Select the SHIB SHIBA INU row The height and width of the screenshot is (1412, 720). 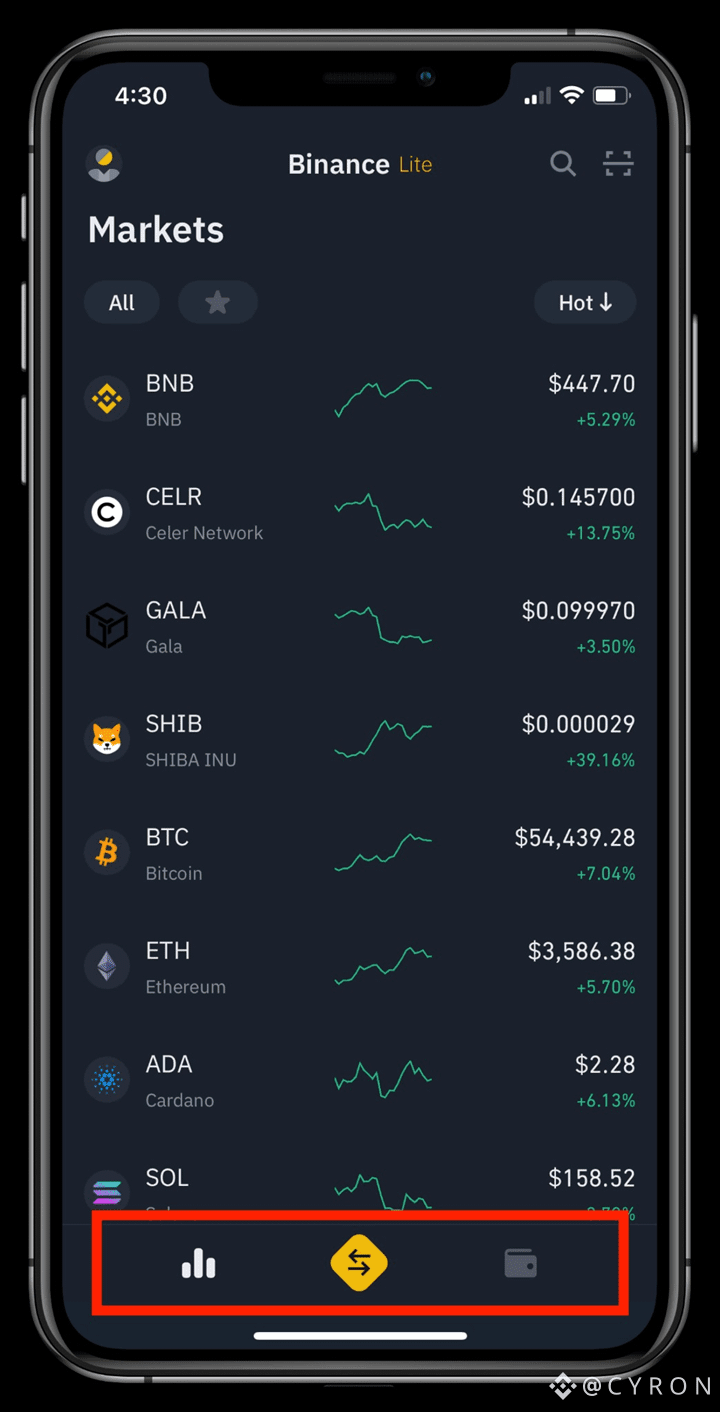pos(360,741)
